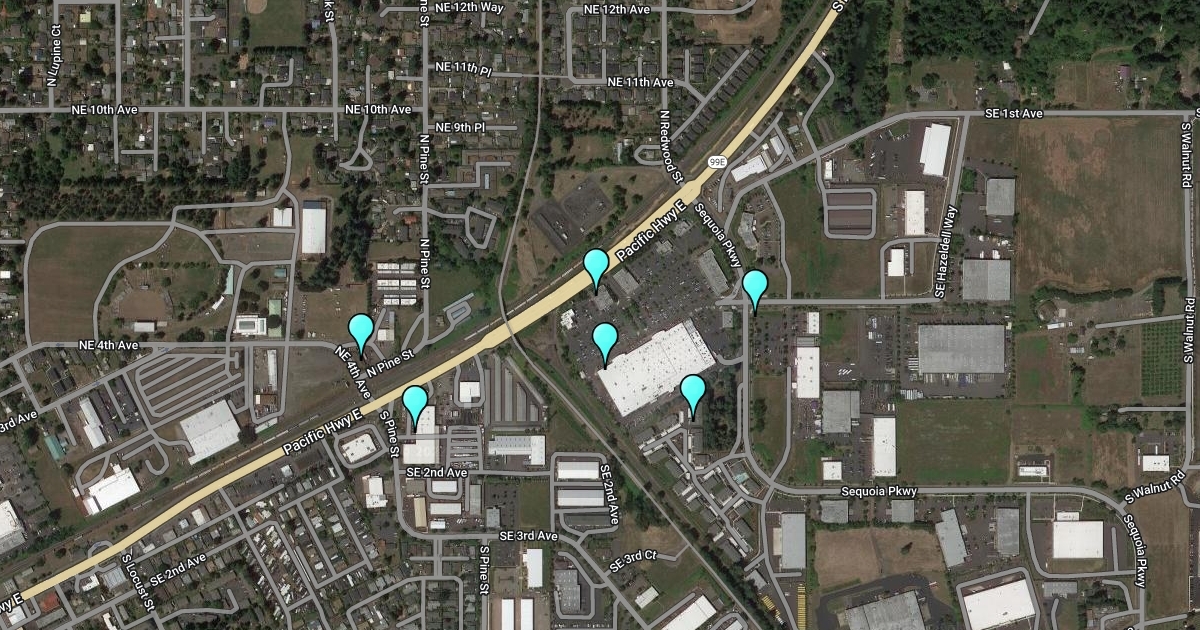This screenshot has width=1200, height=630.
Task: Select the marker beside S Pine St
Action: pyautogui.click(x=415, y=404)
